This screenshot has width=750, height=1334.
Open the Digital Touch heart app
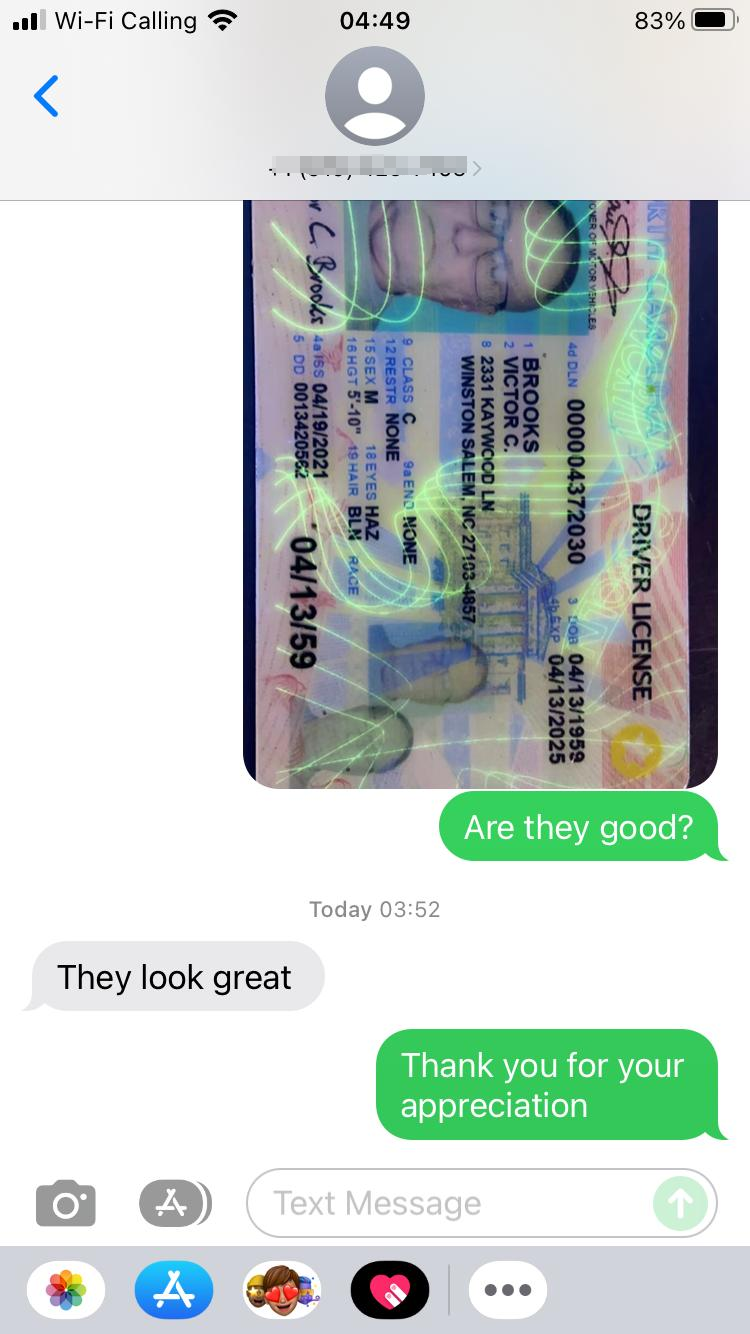[x=390, y=1290]
